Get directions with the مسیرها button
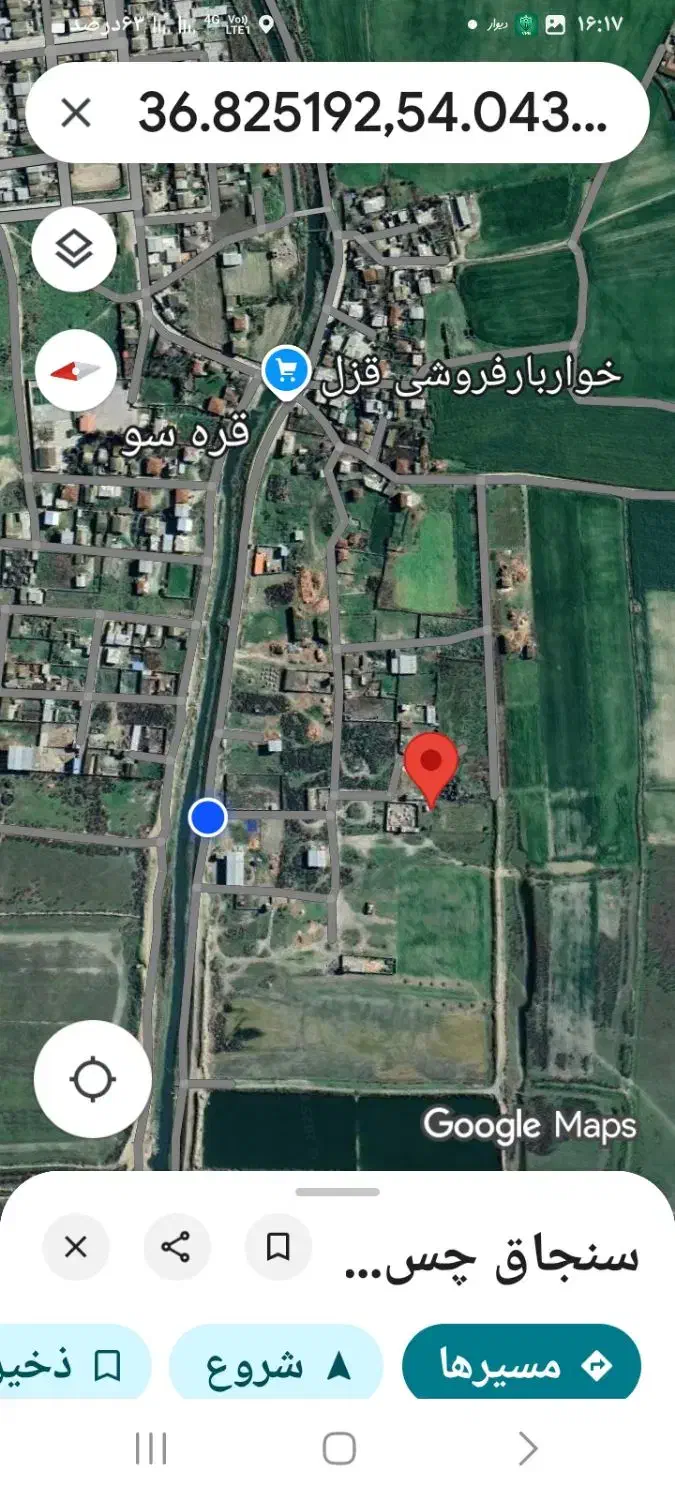 click(521, 1365)
